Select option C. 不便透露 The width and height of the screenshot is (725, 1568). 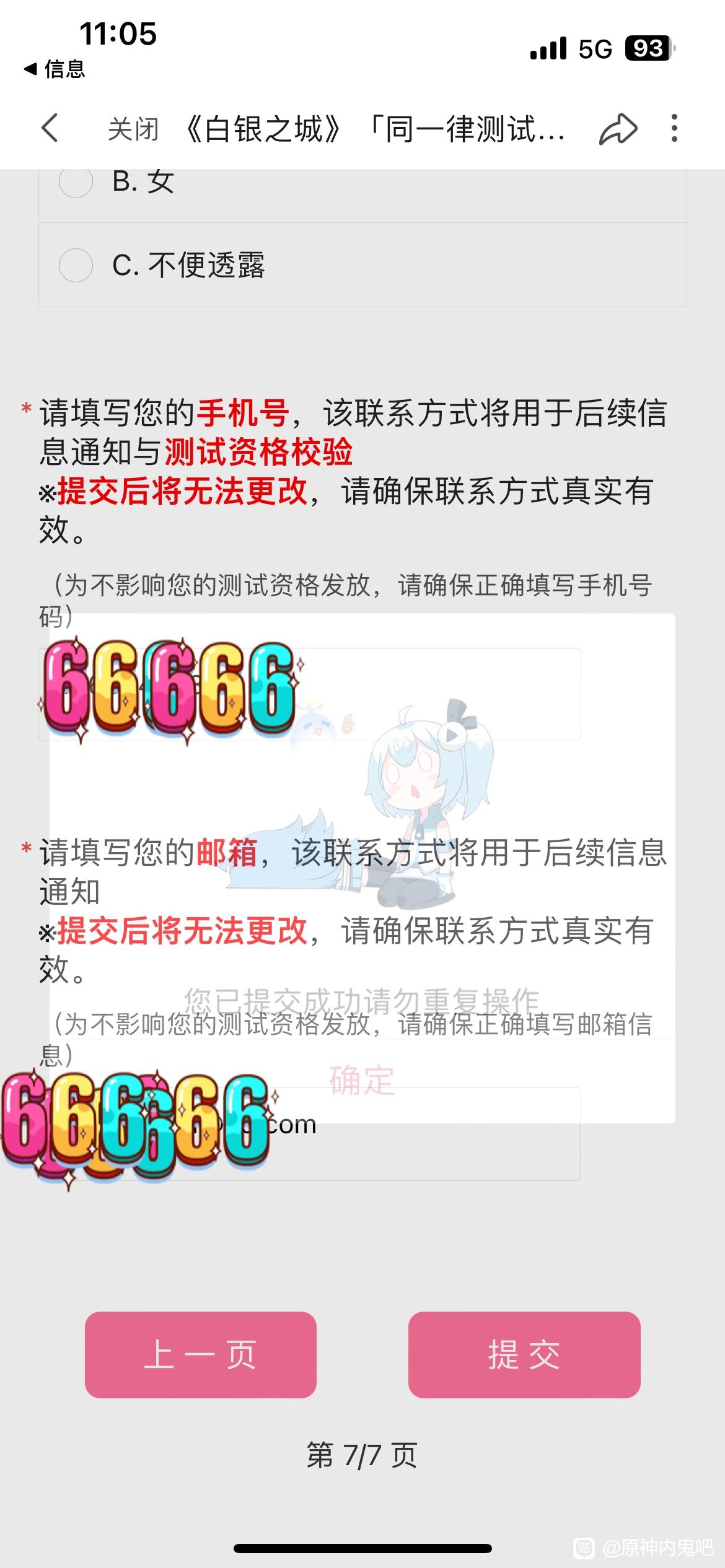(76, 265)
